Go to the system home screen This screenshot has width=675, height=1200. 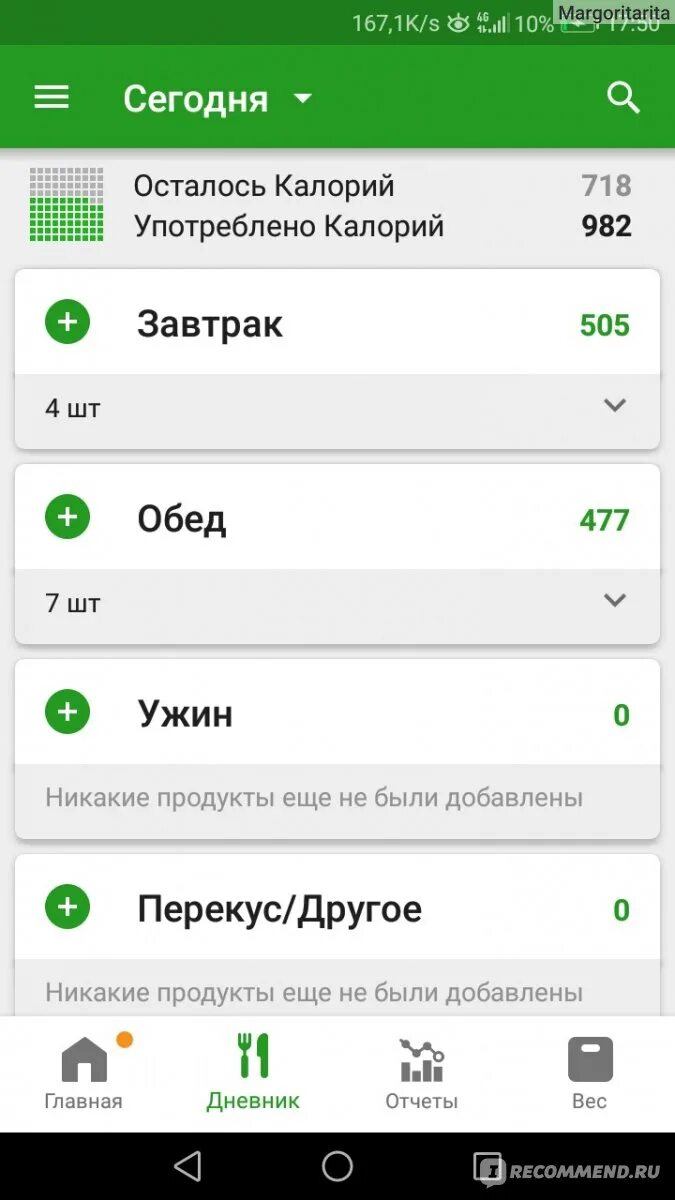(x=338, y=1166)
